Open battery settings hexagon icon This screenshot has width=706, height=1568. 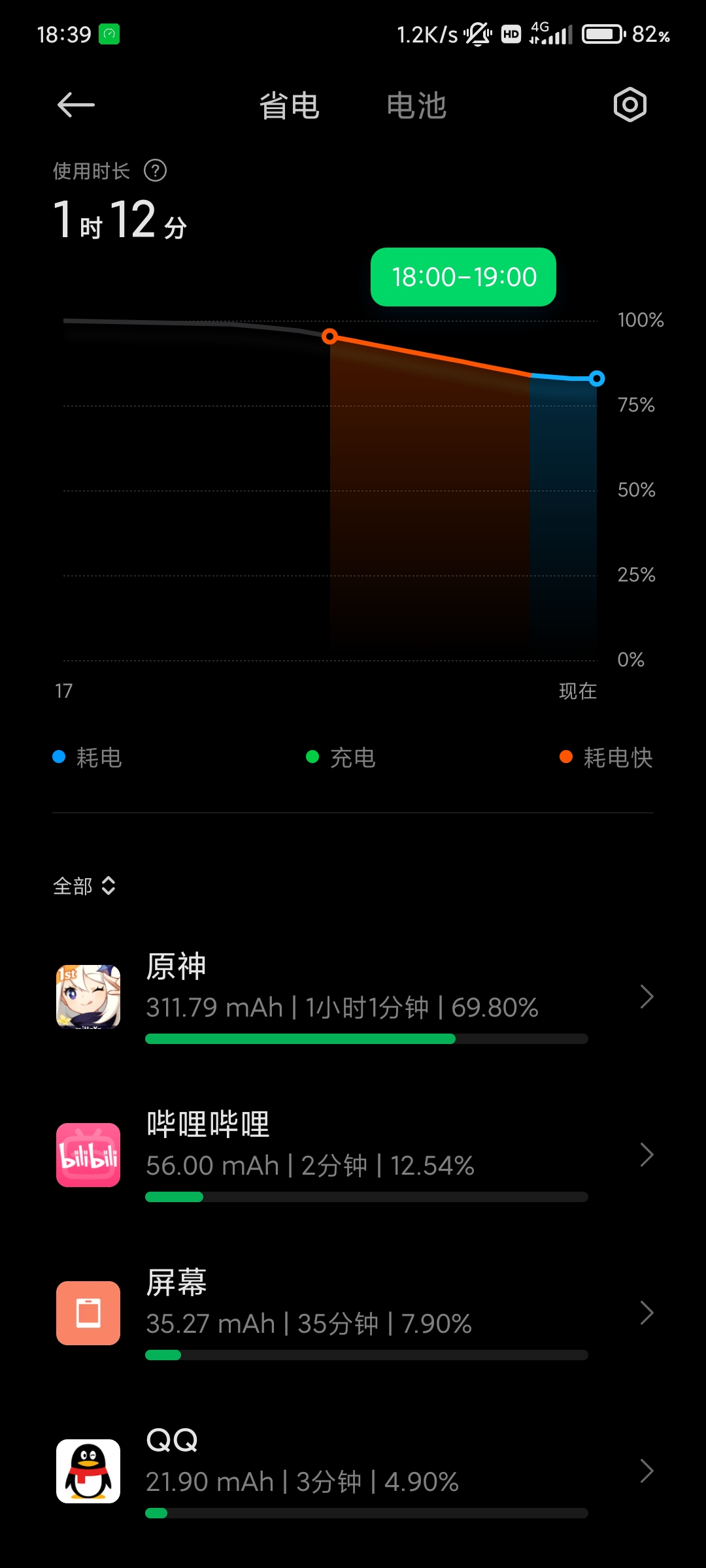[630, 105]
